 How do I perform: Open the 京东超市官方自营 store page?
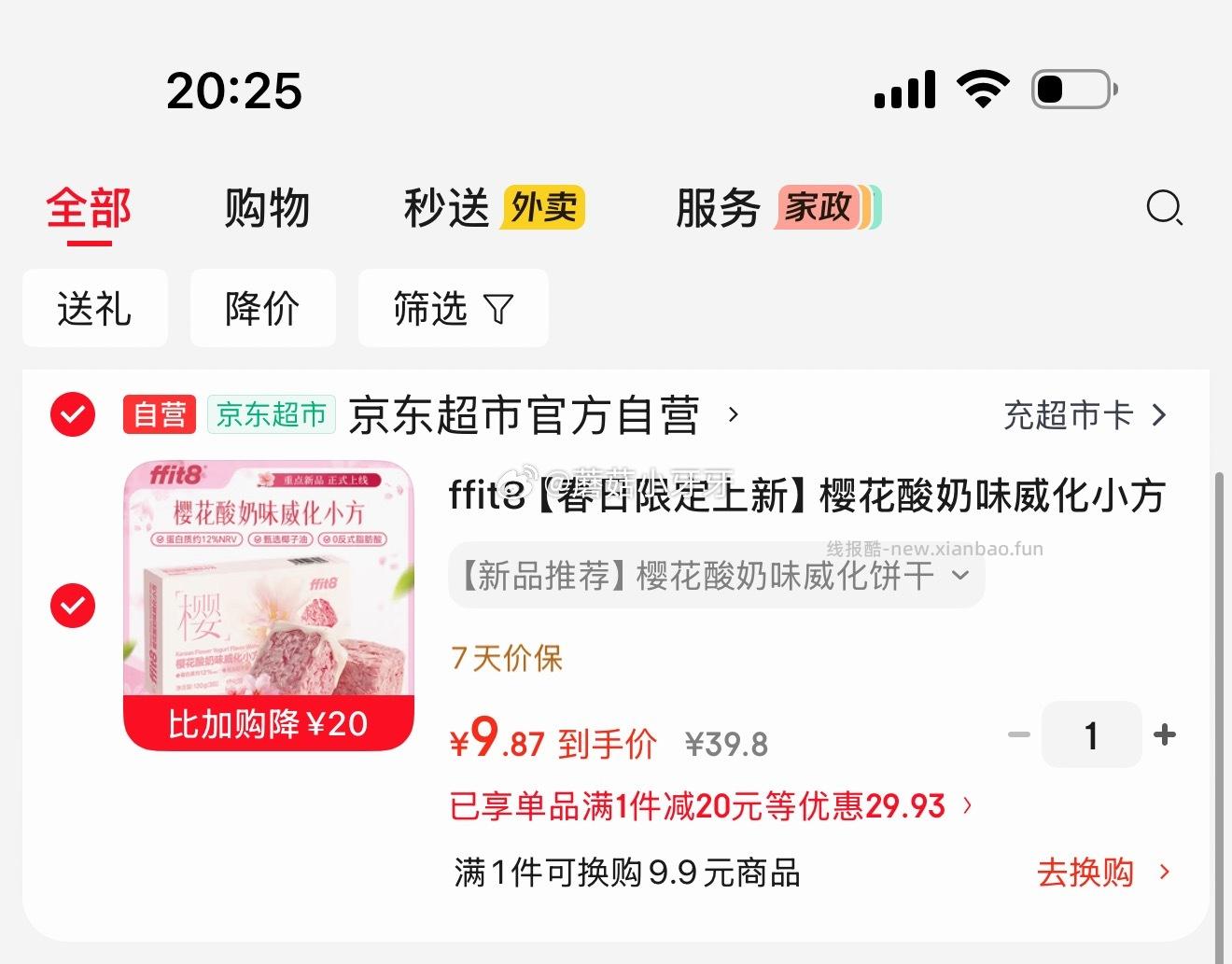point(541,415)
